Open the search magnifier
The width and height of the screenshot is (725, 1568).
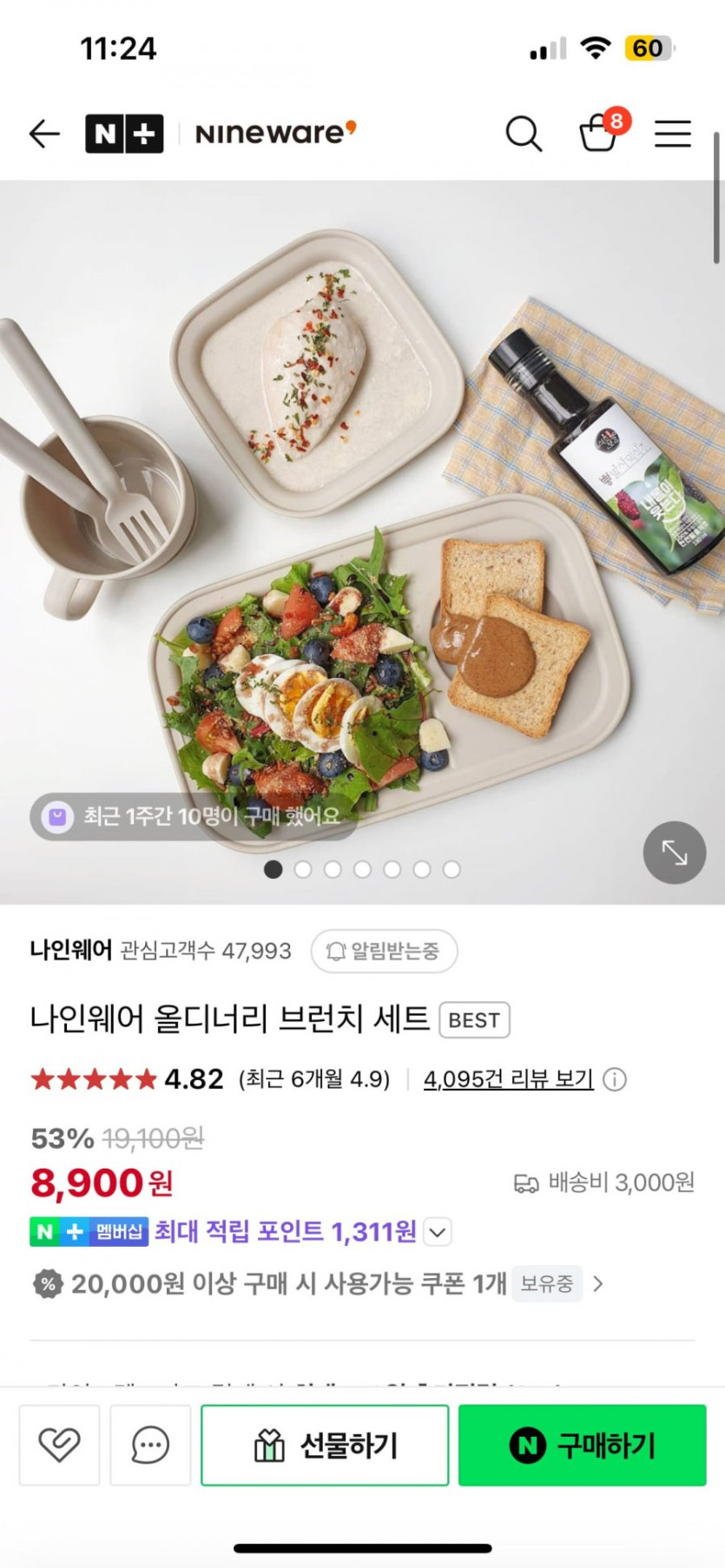point(524,134)
